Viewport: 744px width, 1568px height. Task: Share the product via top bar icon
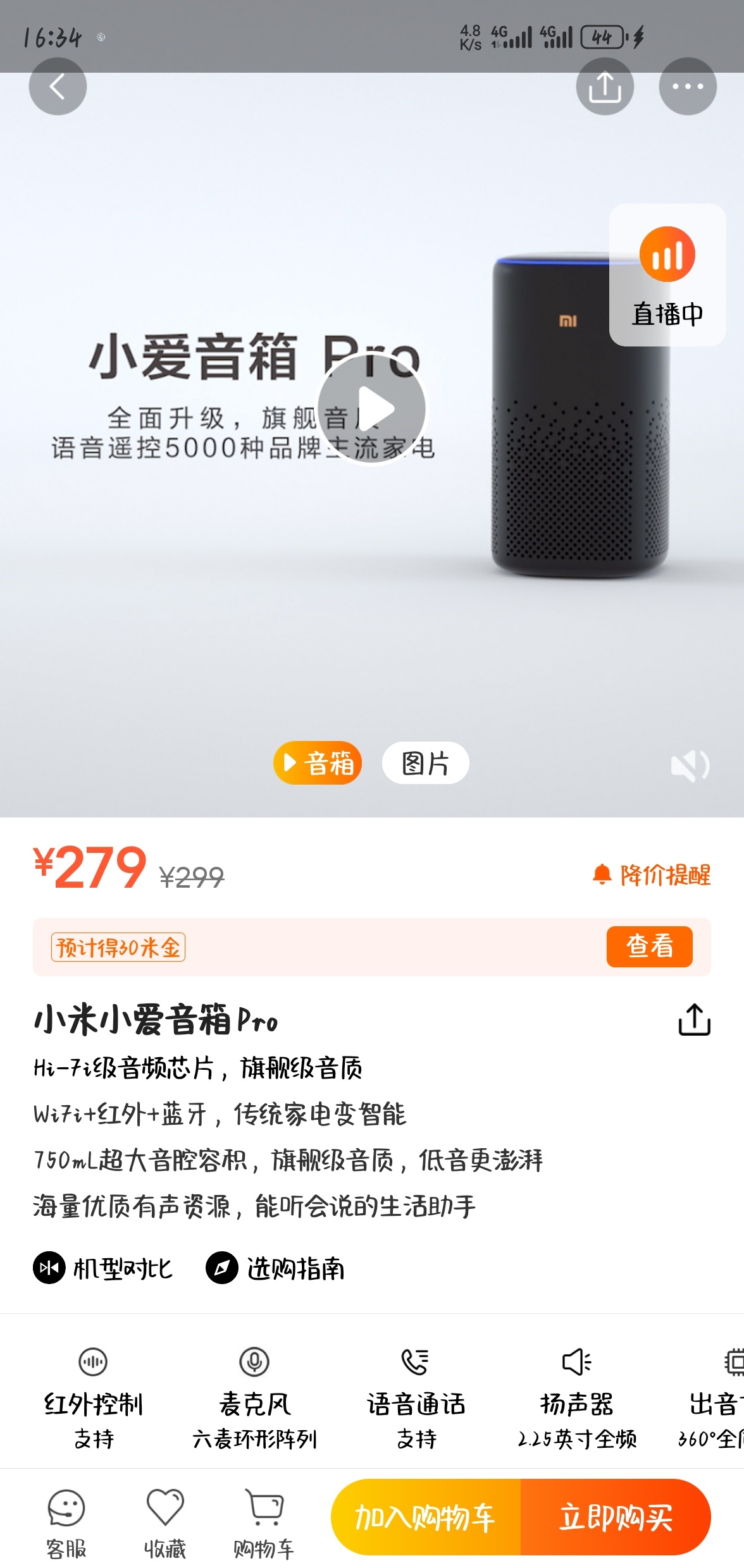coord(605,87)
